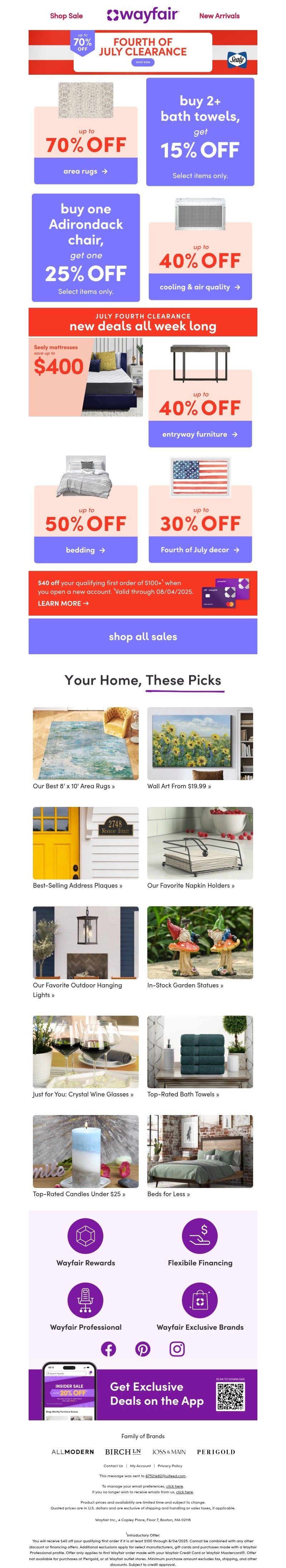Open Wayfair's Pinterest page
Viewport: 286px width, 1568px height.
coord(143,1349)
